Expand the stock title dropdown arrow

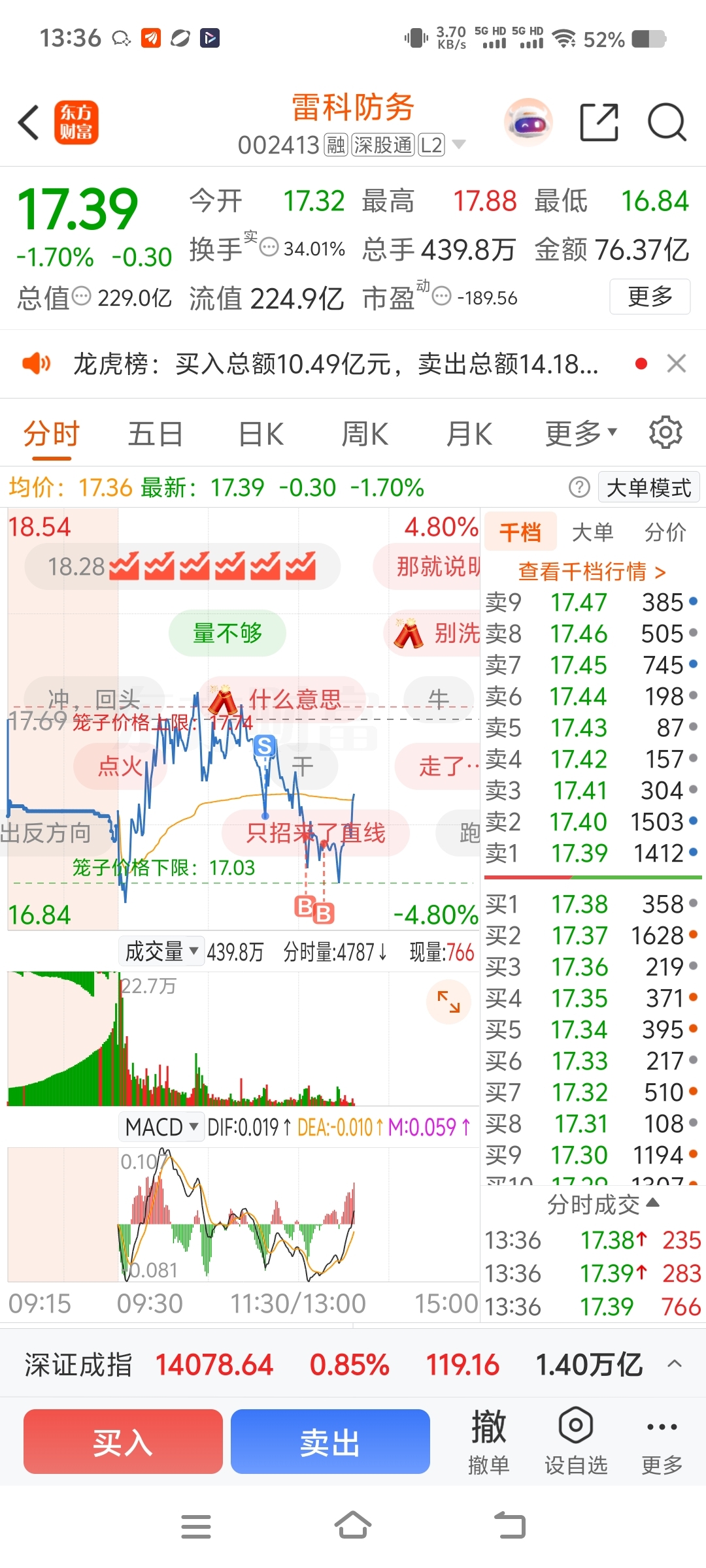pyautogui.click(x=459, y=144)
